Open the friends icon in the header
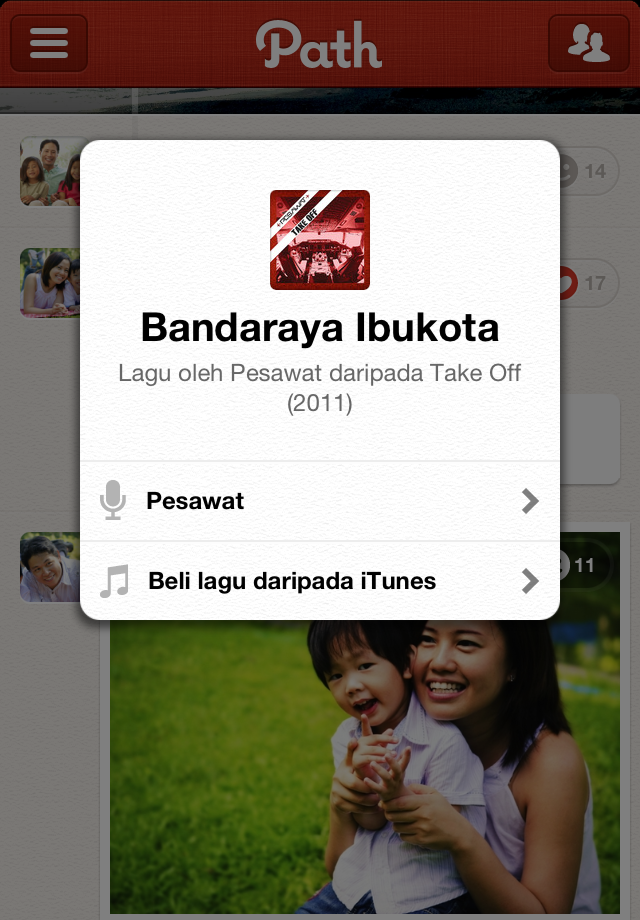 588,43
